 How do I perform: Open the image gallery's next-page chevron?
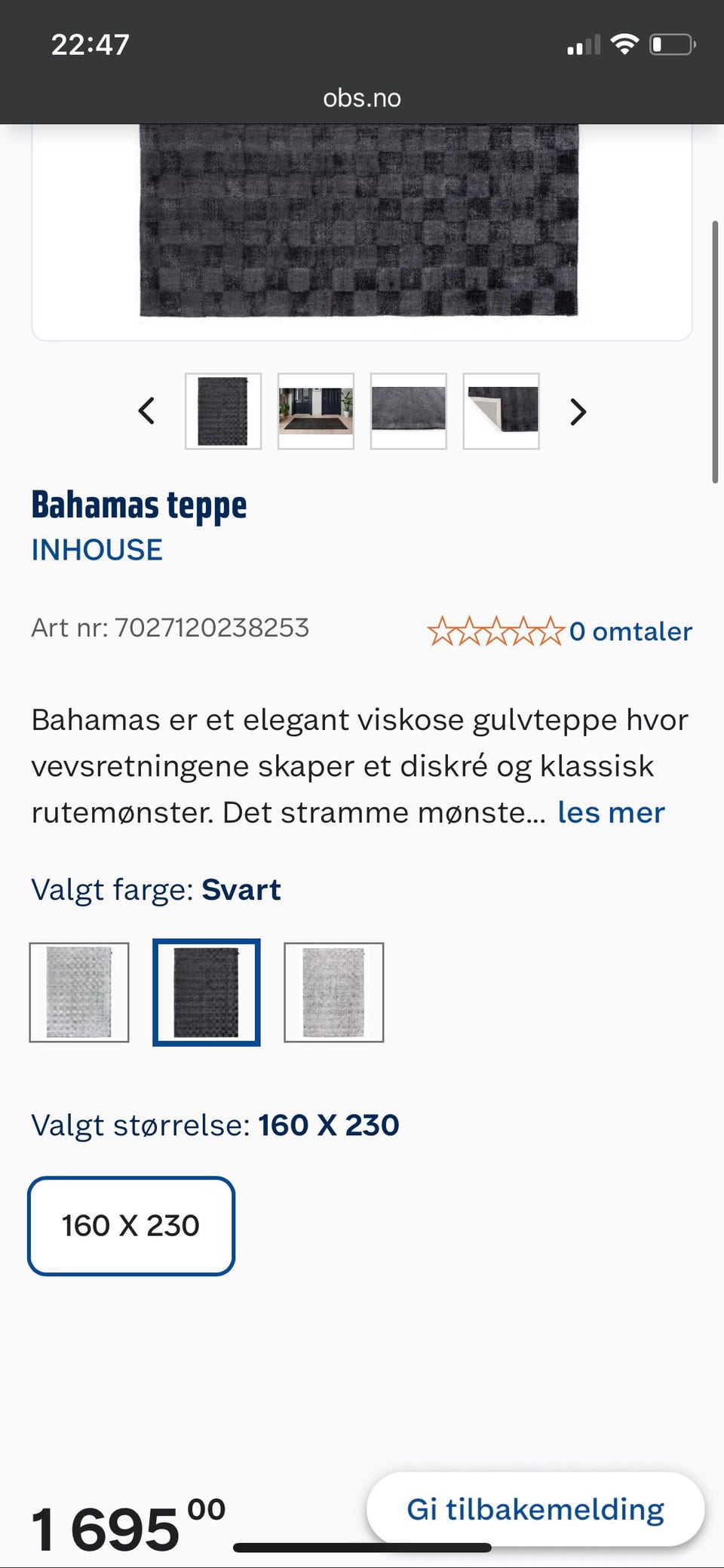(x=577, y=412)
